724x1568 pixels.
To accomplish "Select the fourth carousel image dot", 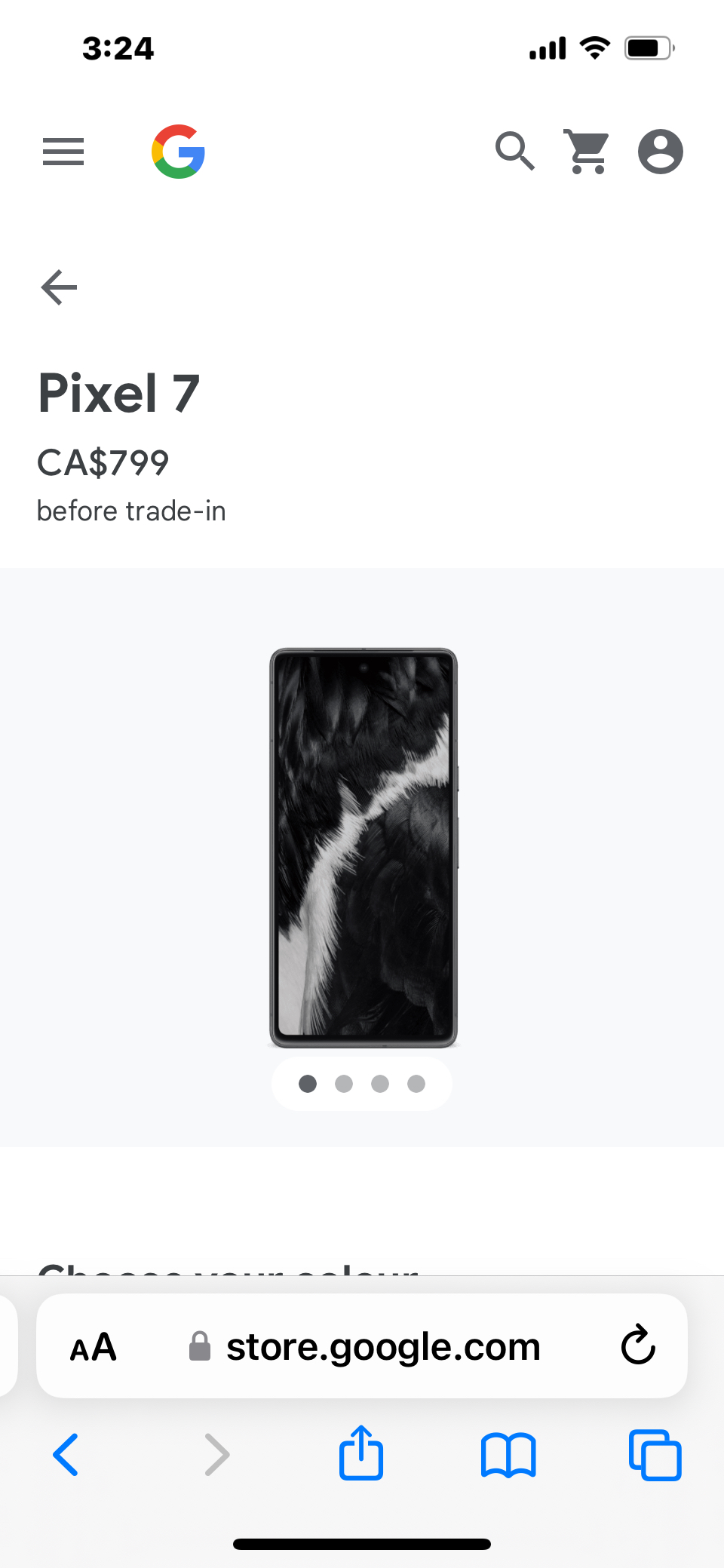I will 416,1084.
